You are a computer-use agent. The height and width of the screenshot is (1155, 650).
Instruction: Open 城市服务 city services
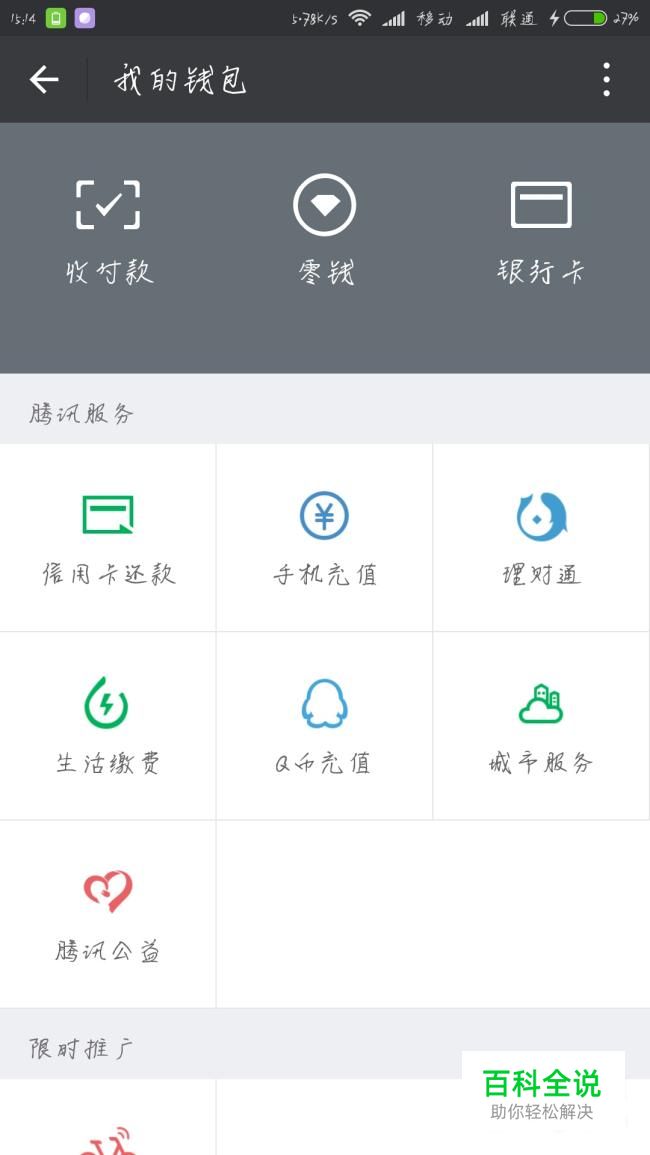(x=541, y=726)
